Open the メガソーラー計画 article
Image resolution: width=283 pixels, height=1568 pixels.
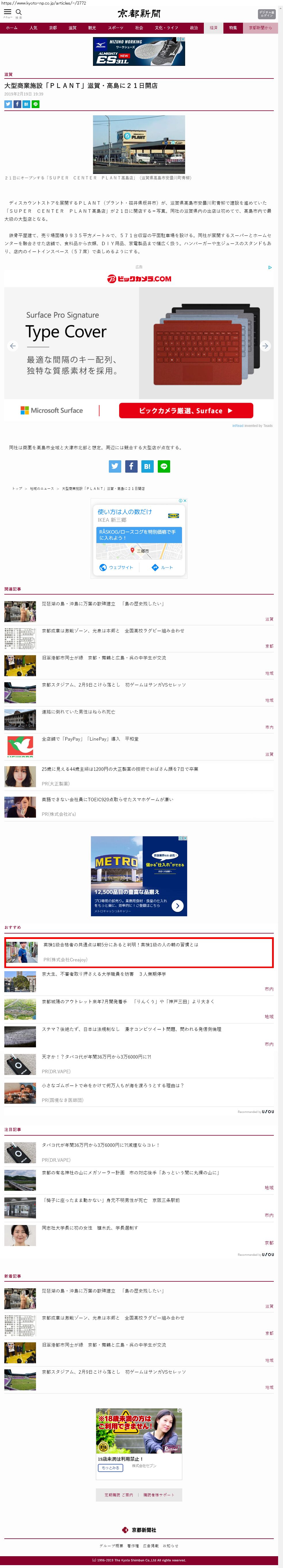130,1172
